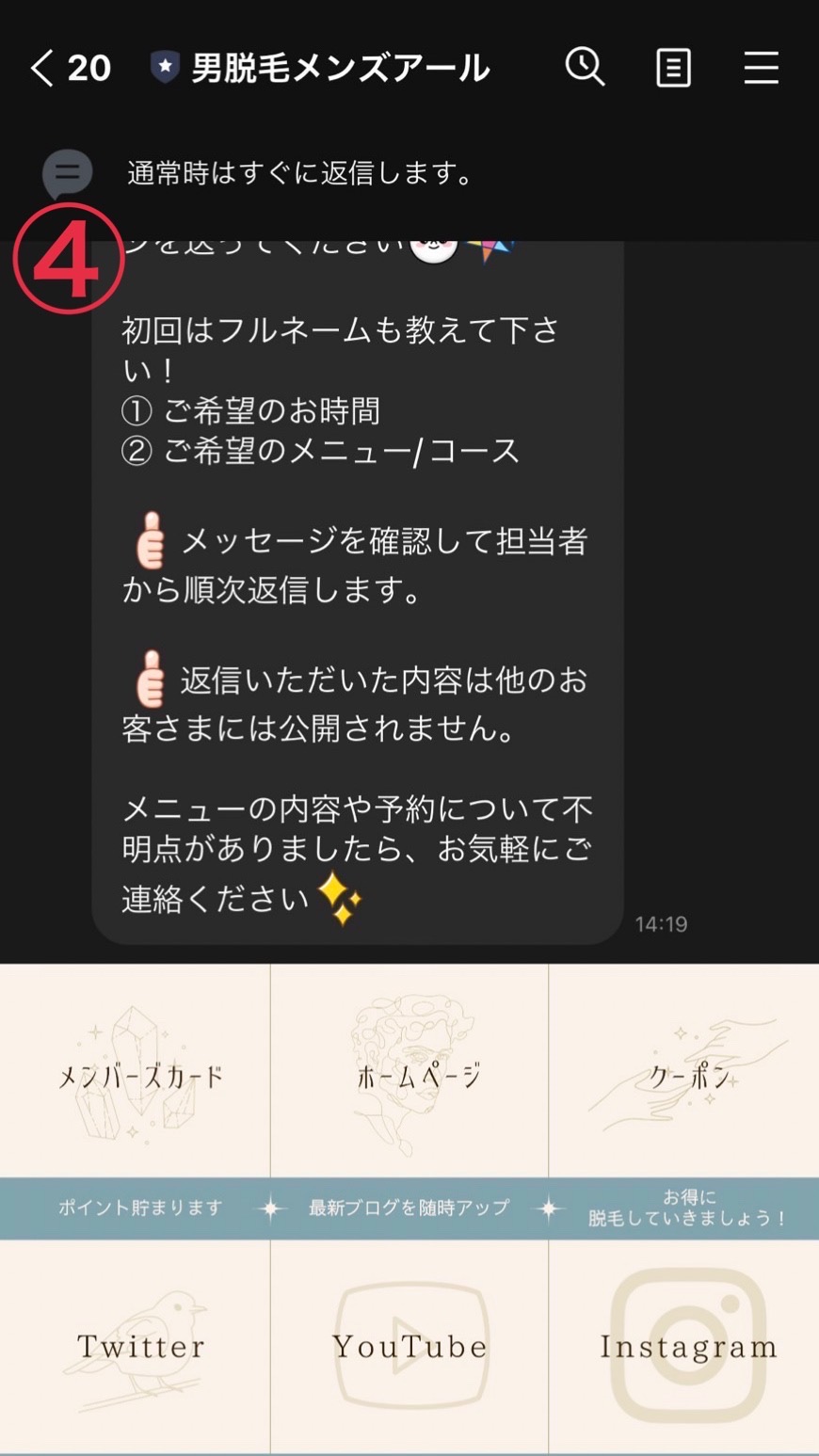Viewport: 819px width, 1456px height.
Task: Open the ホームページ tile
Action: pyautogui.click(x=409, y=1073)
